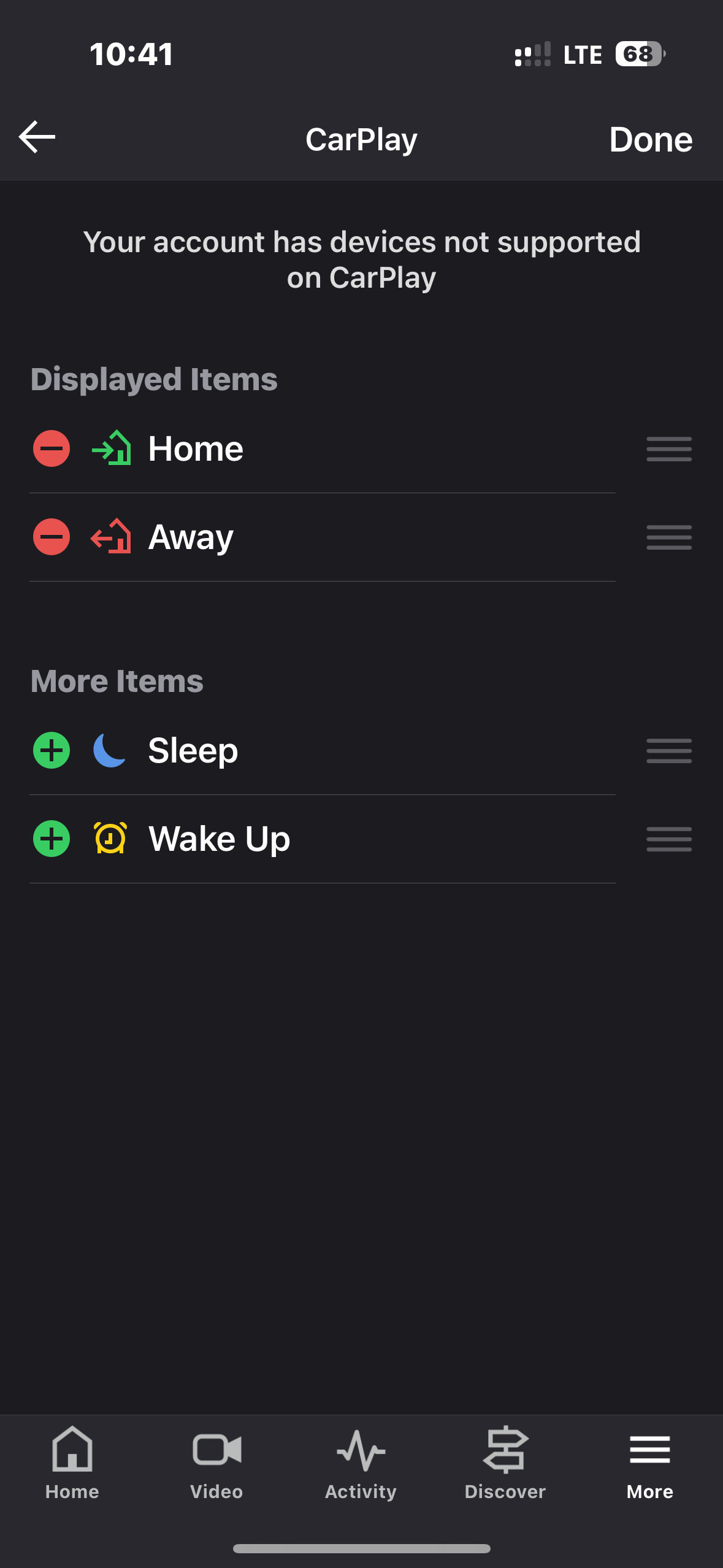This screenshot has width=723, height=1568.
Task: Tap the reorder handle next to Wake Up
Action: (669, 839)
